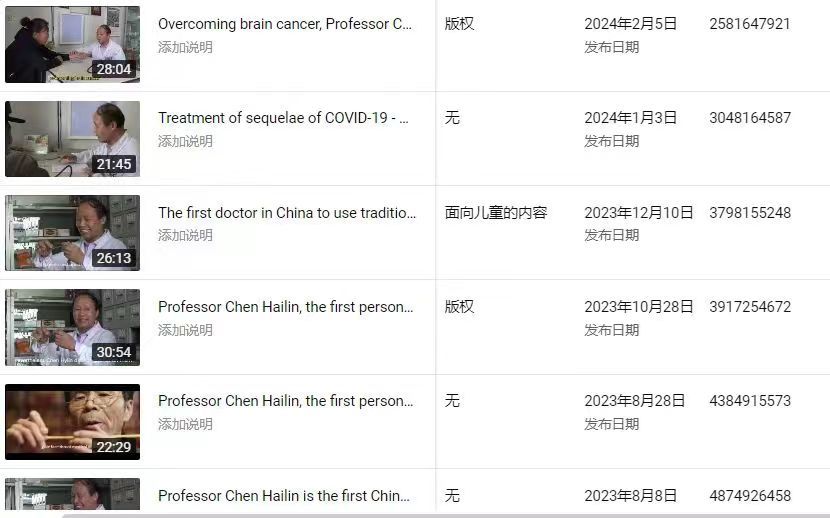Screen dimensions: 830x518
Task: Open title 'Overcoming brain cancer, Professor C...'
Action: coord(285,23)
